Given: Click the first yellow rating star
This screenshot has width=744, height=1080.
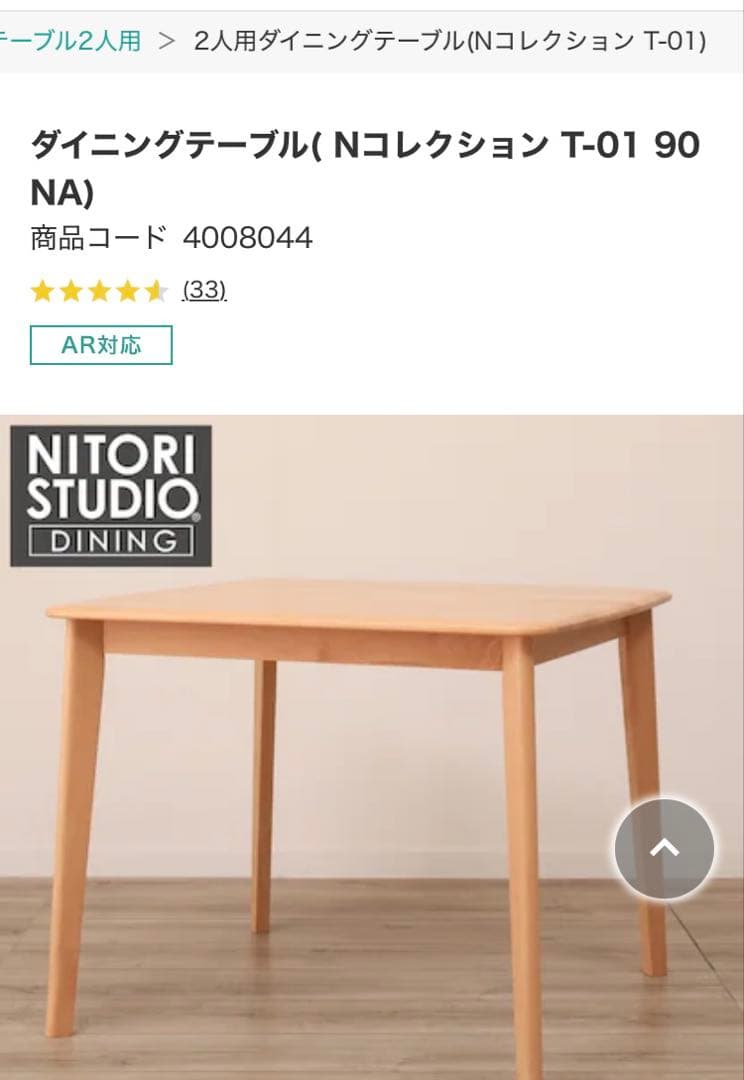Looking at the screenshot, I should (x=40, y=290).
